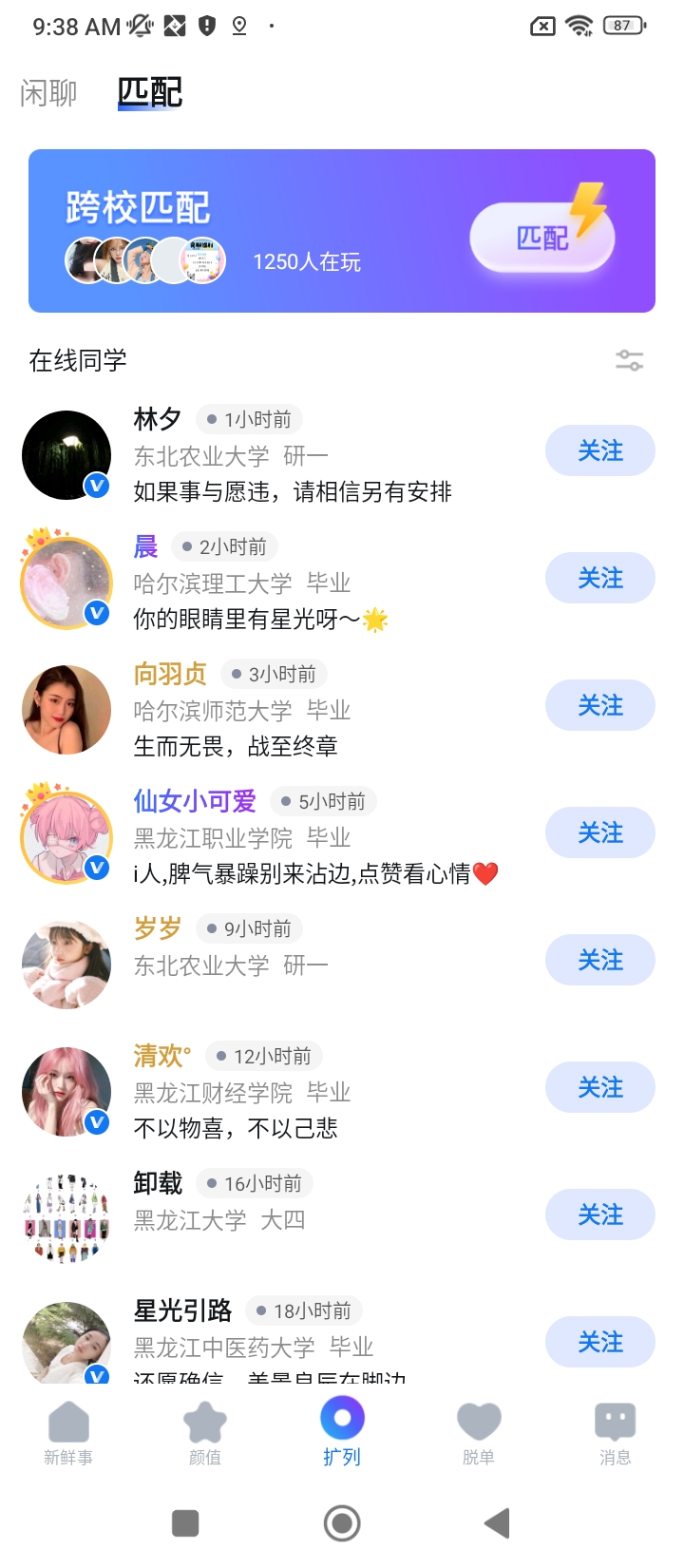
Task: Follow user 林夕
Action: coord(599,450)
